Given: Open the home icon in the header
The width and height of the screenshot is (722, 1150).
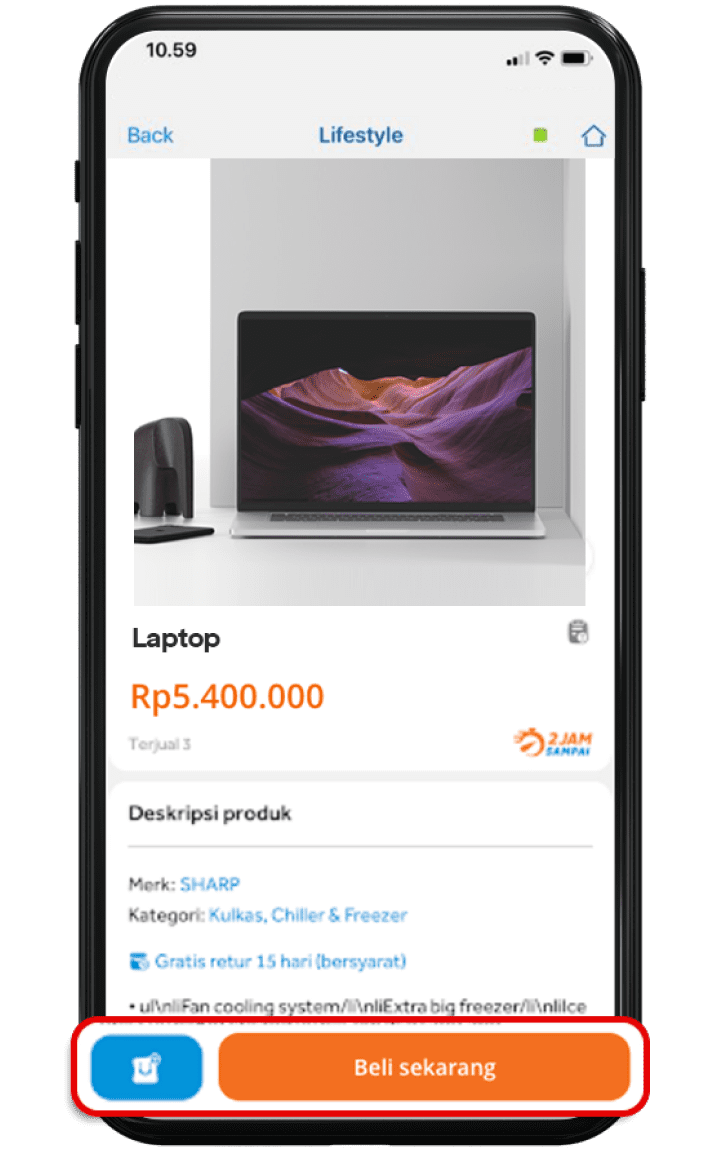Looking at the screenshot, I should coord(593,136).
